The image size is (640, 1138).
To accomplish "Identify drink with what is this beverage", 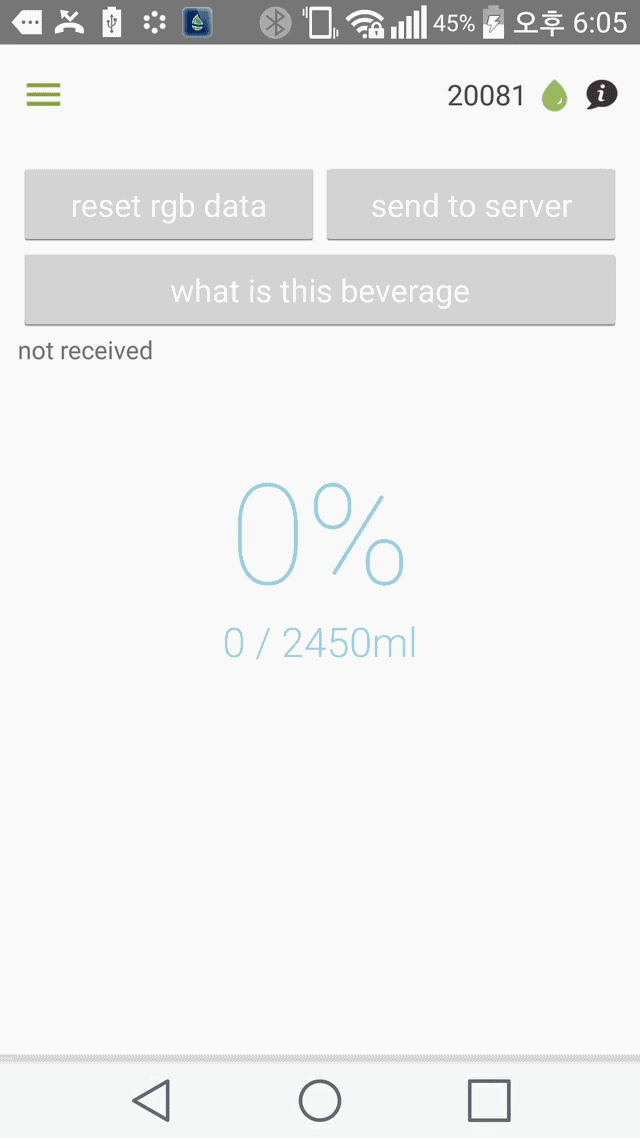I will tap(320, 290).
